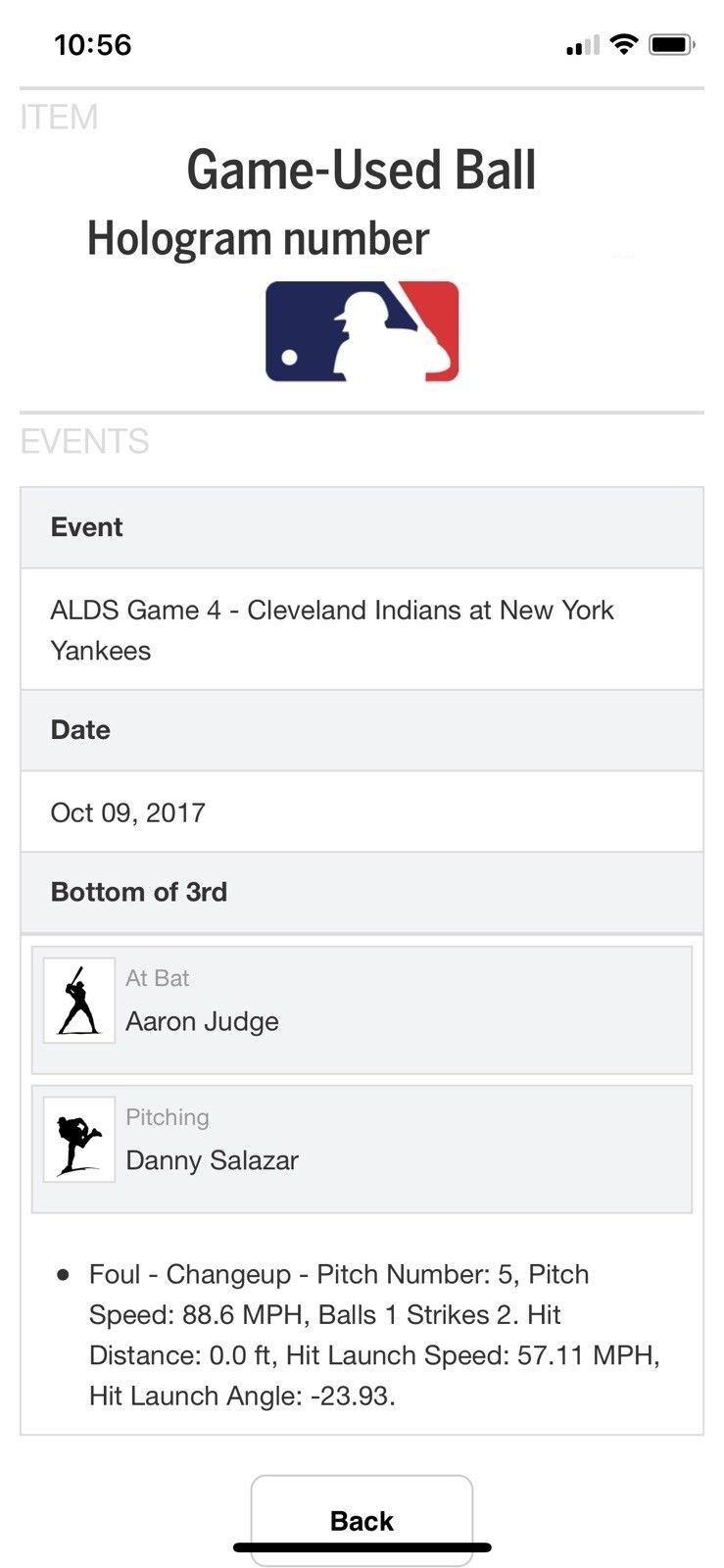Click the Hologram number heading
The height and width of the screenshot is (1568, 724).
(x=259, y=237)
